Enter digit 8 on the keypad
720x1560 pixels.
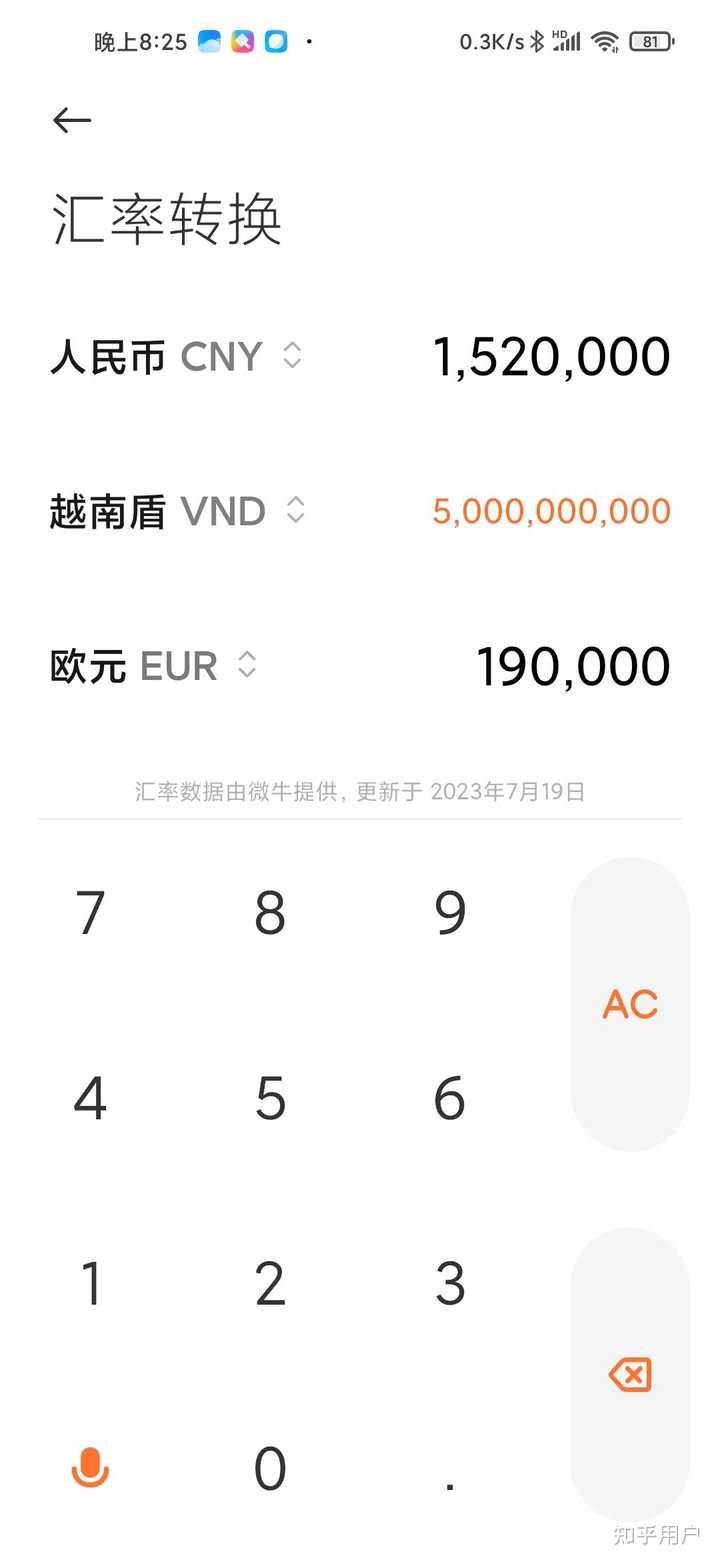tap(270, 912)
